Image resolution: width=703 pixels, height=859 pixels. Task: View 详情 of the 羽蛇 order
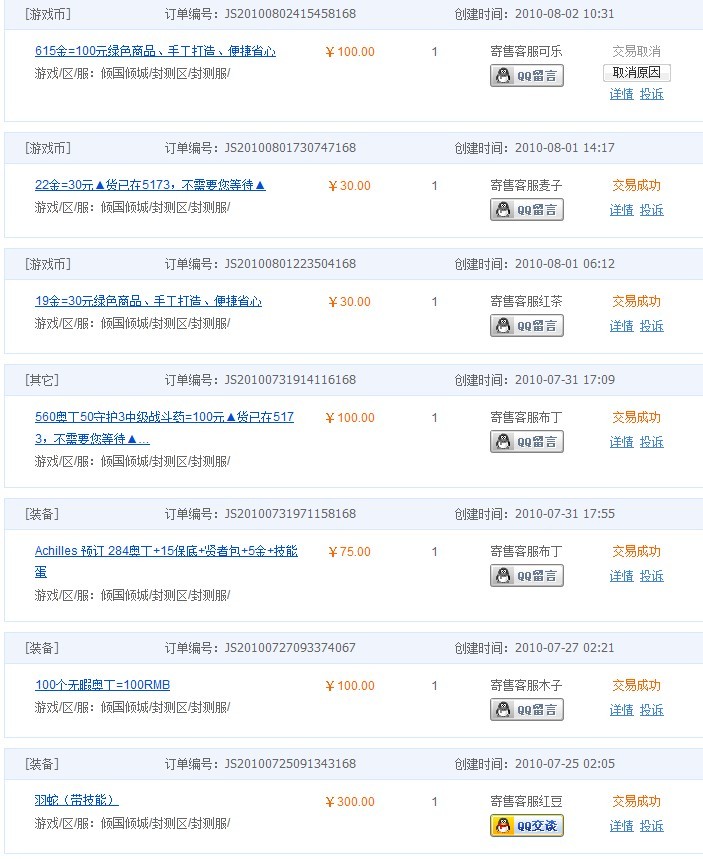[x=621, y=826]
